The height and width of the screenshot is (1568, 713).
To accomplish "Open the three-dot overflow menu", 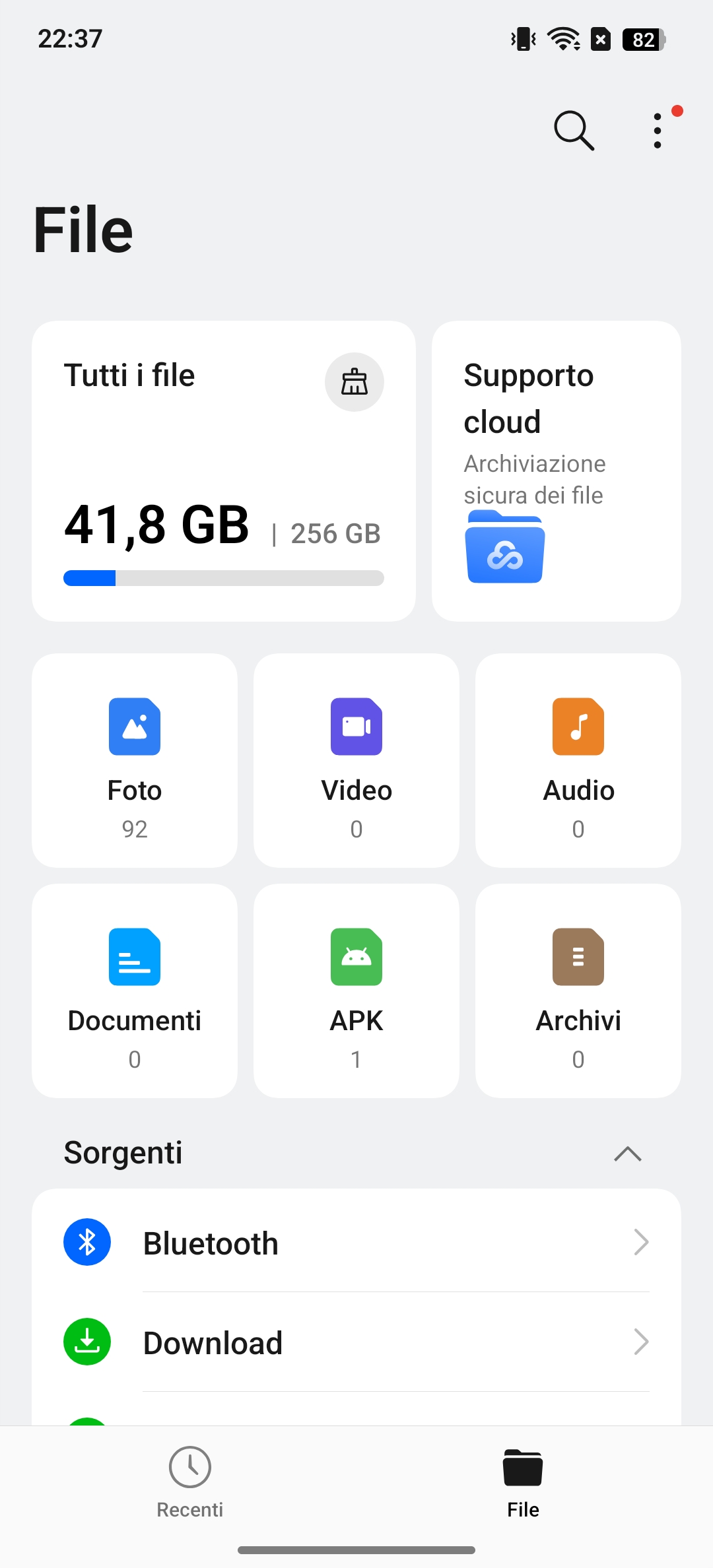I will tap(658, 131).
